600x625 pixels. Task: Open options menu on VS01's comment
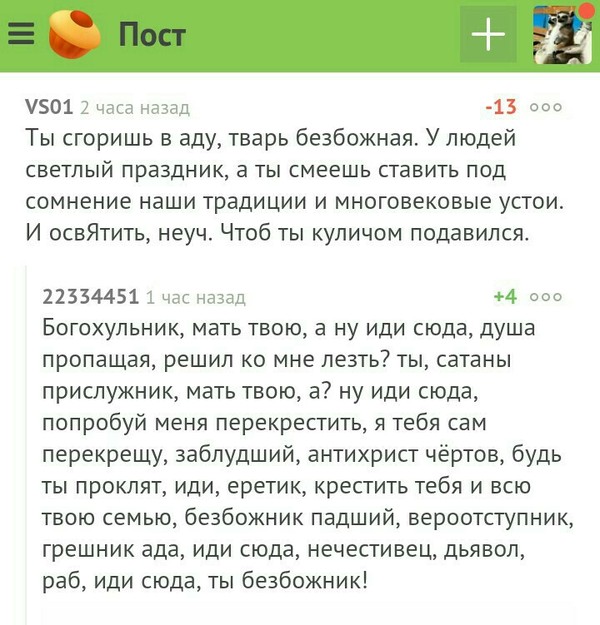click(546, 107)
